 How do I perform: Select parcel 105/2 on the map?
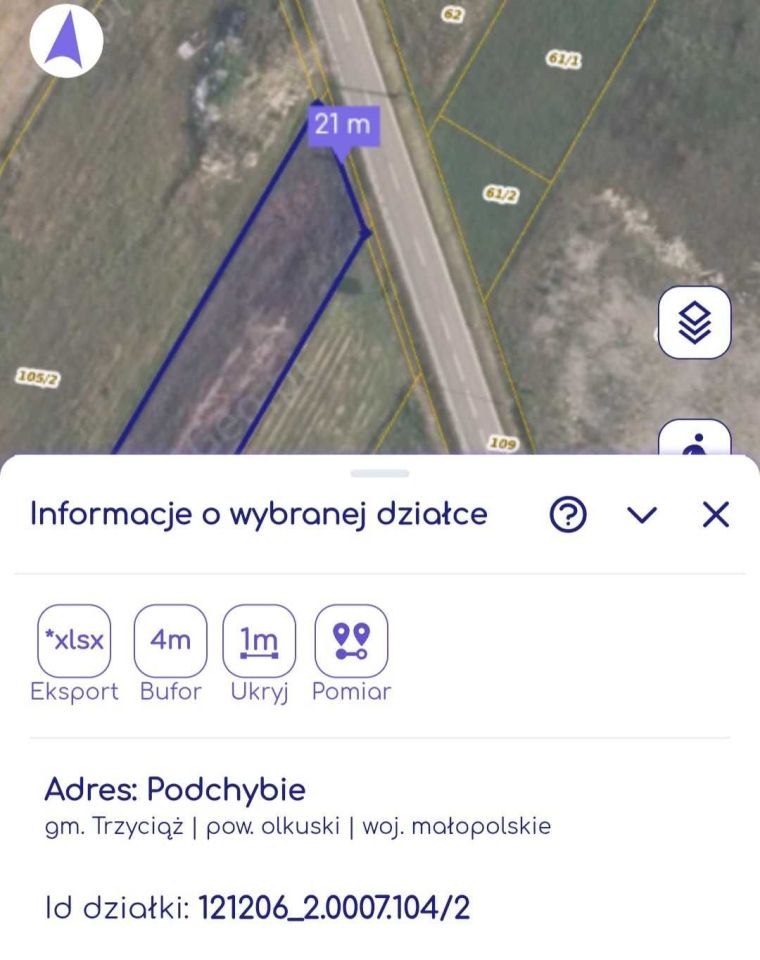click(x=37, y=378)
